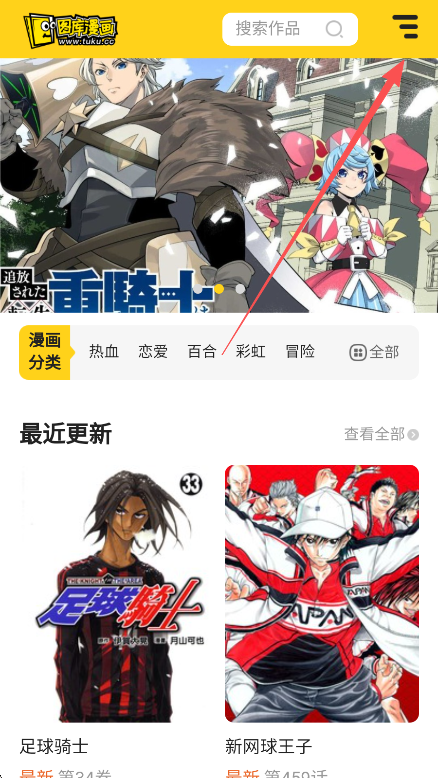Select the 热血 category
The height and width of the screenshot is (778, 438).
(x=104, y=352)
